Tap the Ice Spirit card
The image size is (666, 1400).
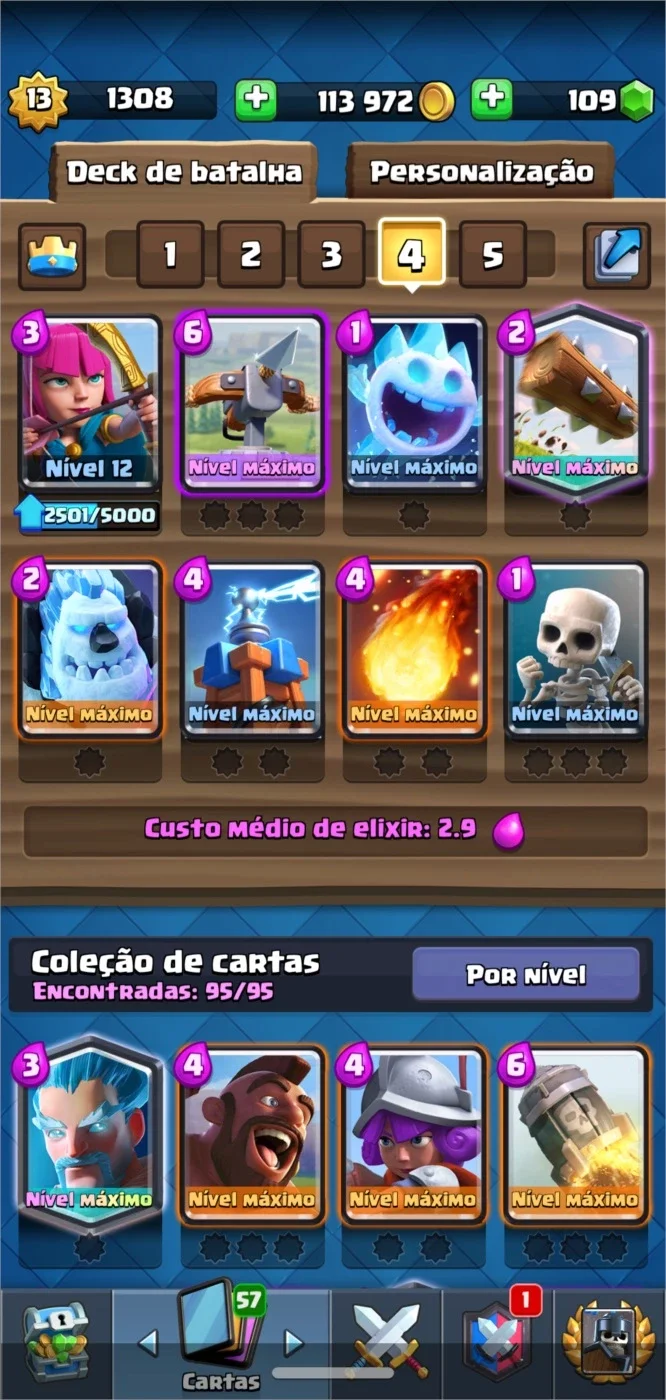click(414, 402)
